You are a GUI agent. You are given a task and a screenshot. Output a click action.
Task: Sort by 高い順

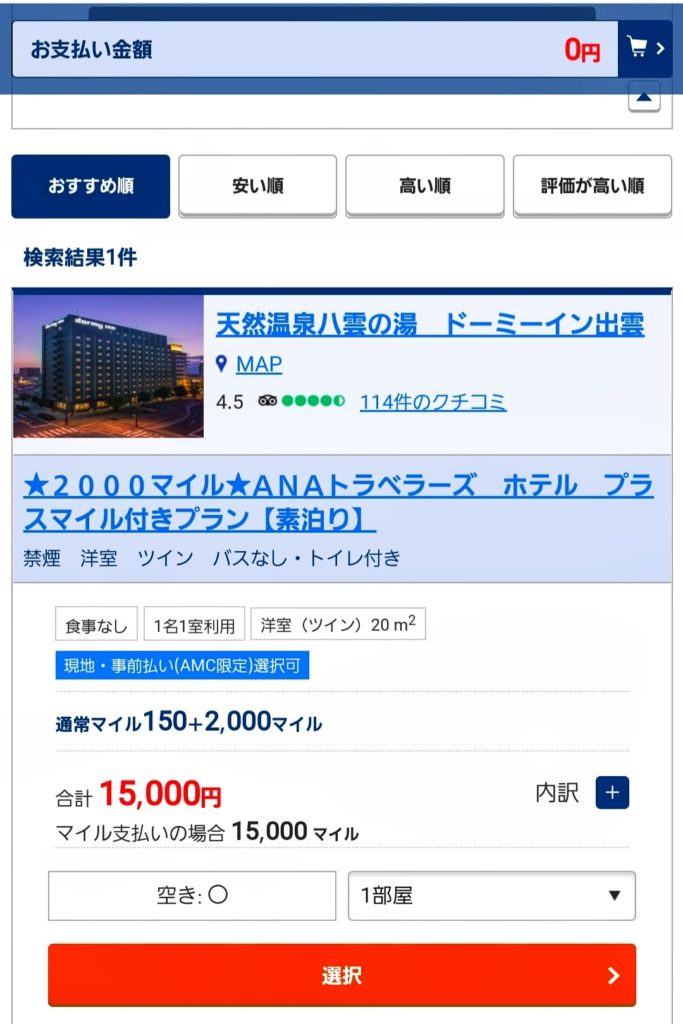pos(425,186)
